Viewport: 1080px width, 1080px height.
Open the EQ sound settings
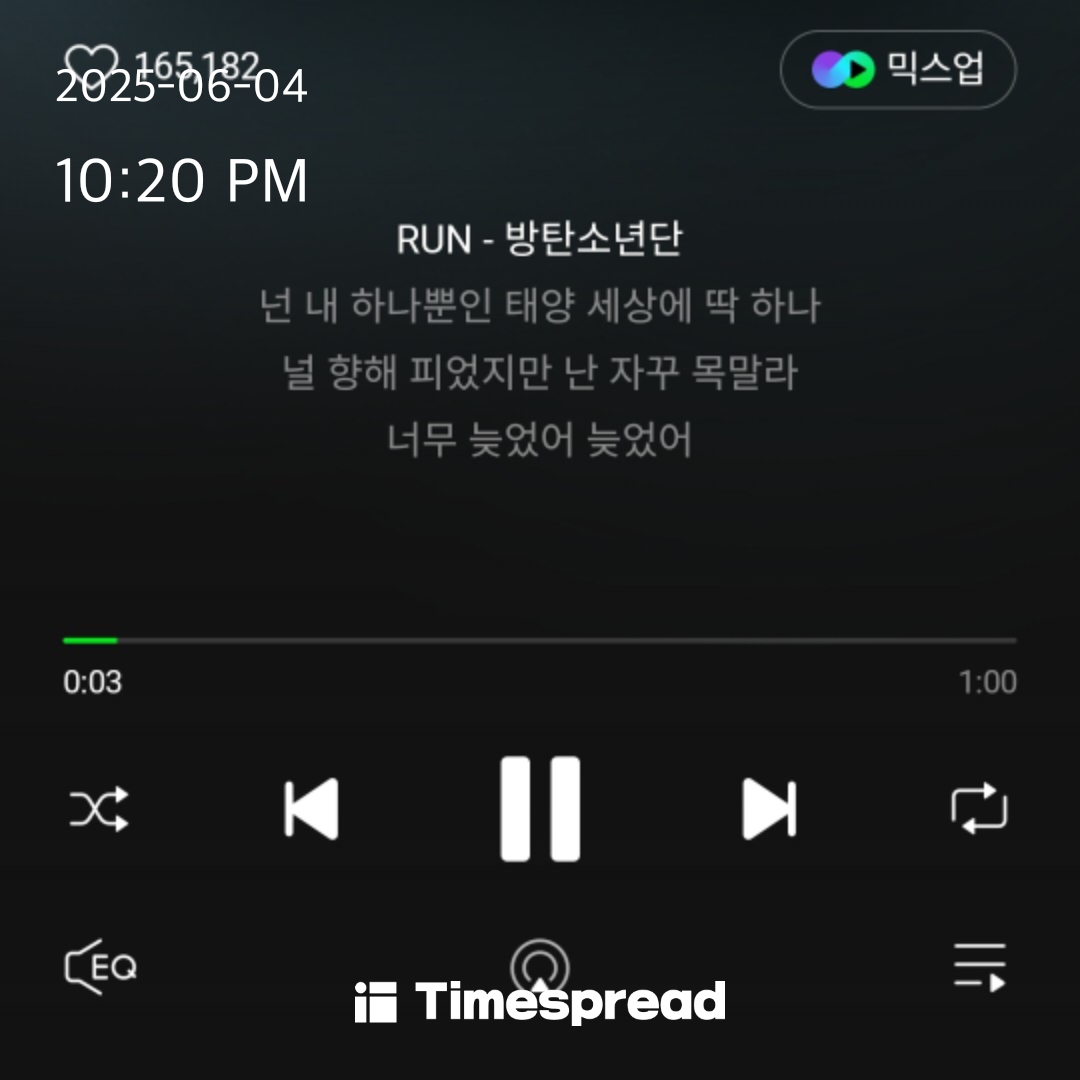click(x=100, y=966)
